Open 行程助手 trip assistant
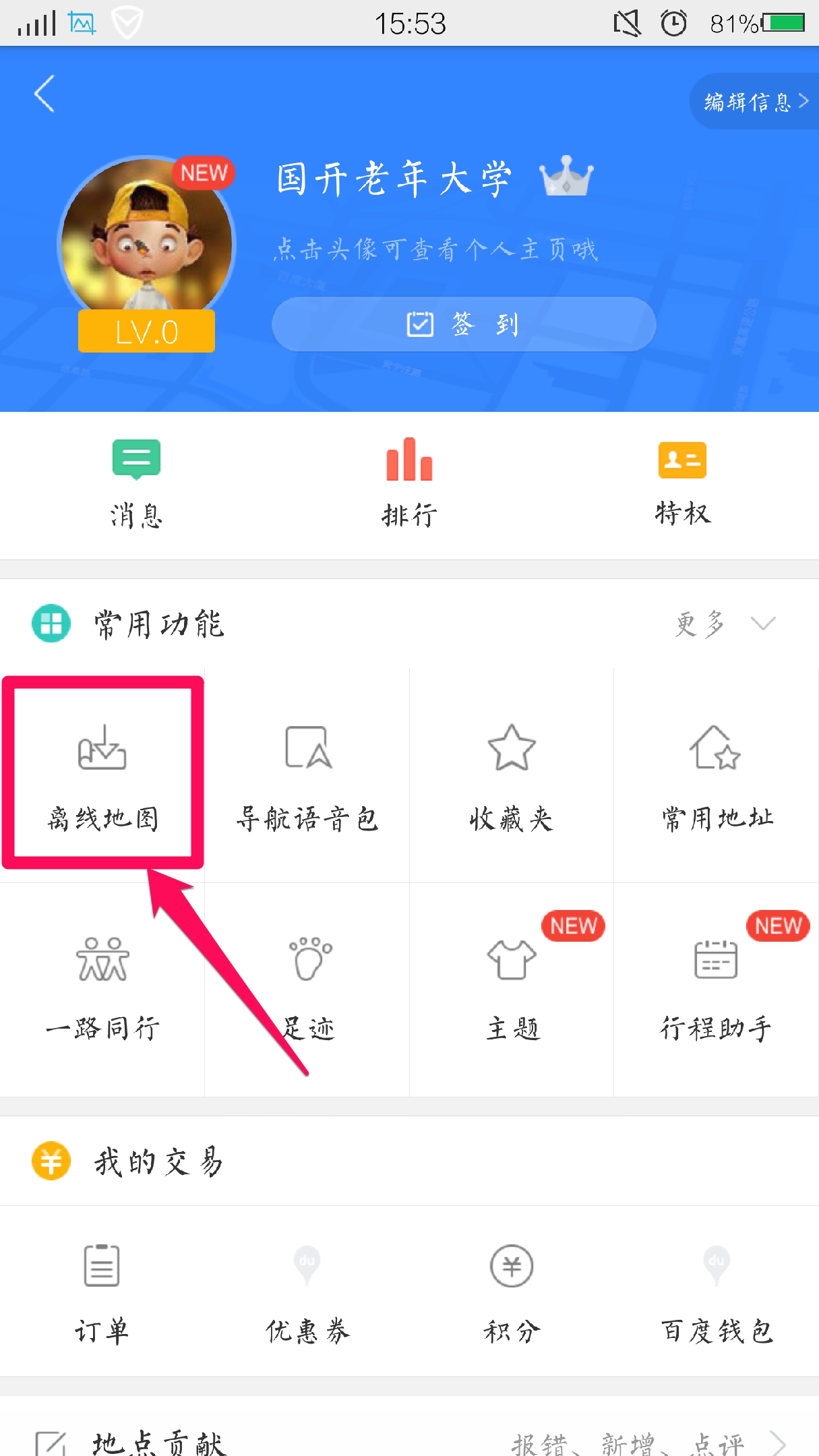819x1456 pixels. coord(716,988)
